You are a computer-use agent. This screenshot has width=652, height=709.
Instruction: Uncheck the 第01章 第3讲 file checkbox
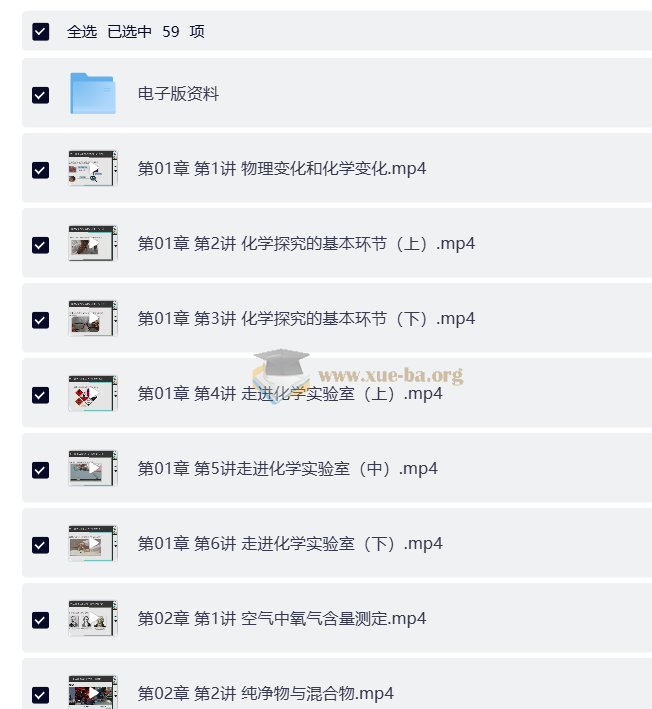tap(40, 320)
